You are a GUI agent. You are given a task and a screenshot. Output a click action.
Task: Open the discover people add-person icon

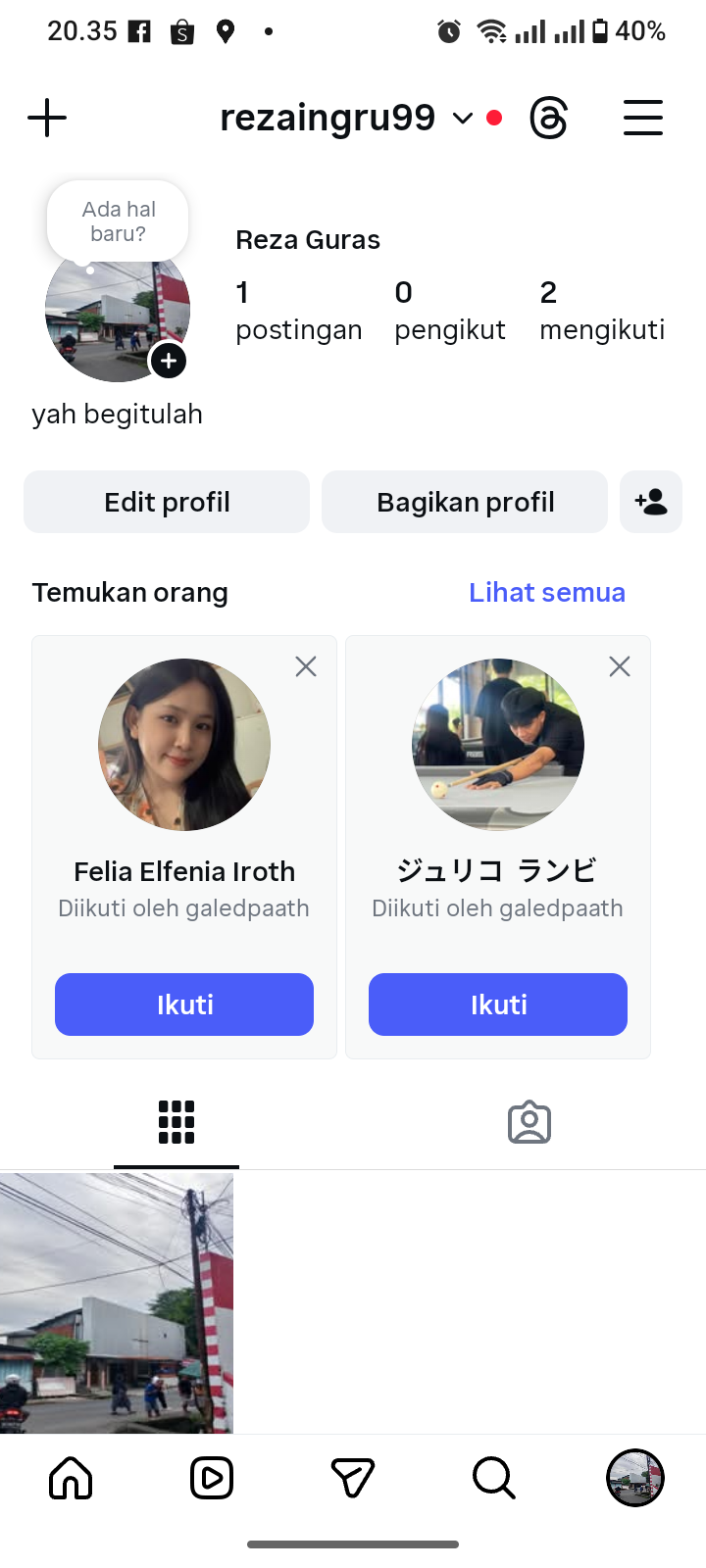(651, 502)
